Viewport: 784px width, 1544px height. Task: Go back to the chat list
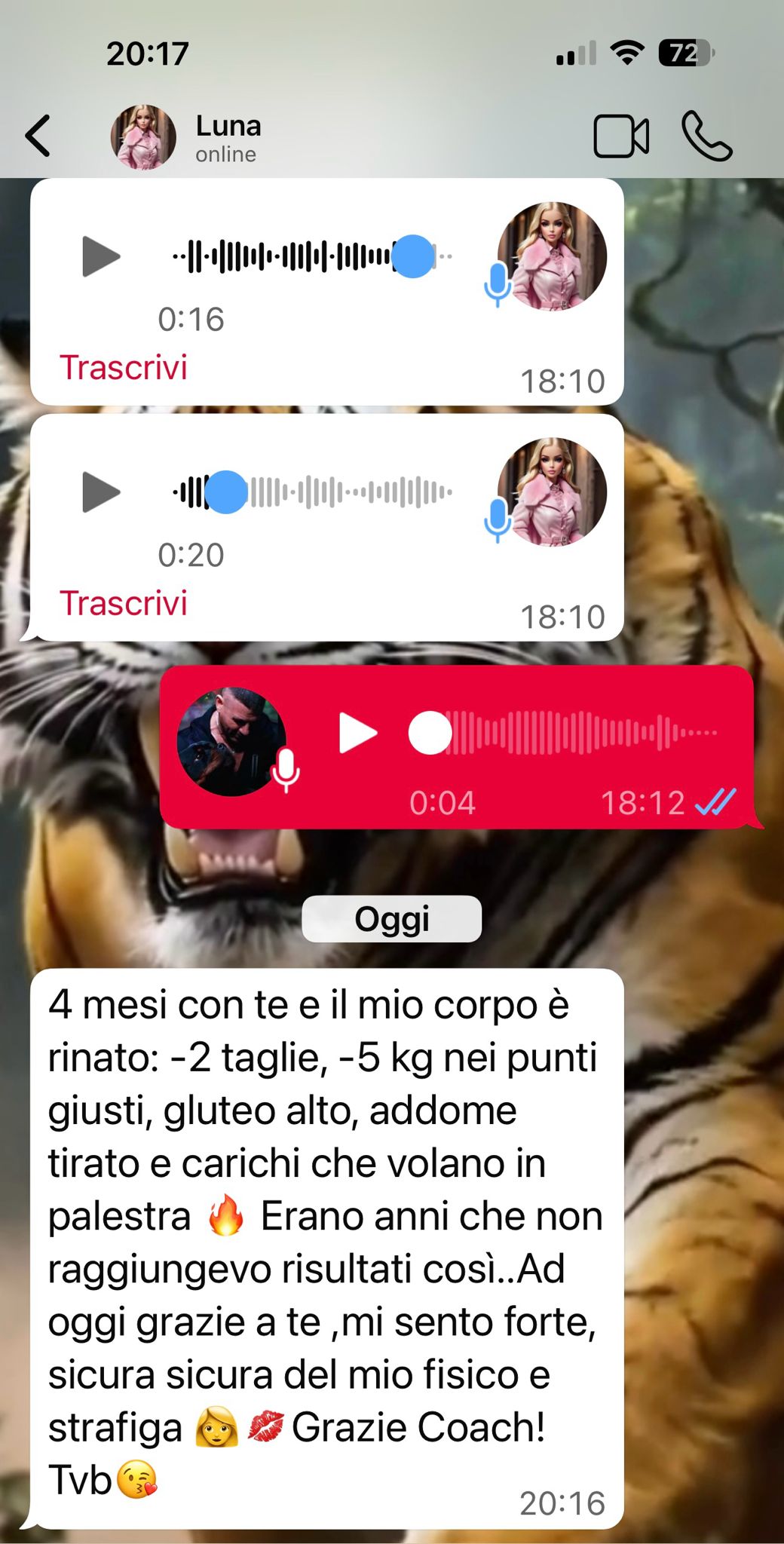[38, 136]
